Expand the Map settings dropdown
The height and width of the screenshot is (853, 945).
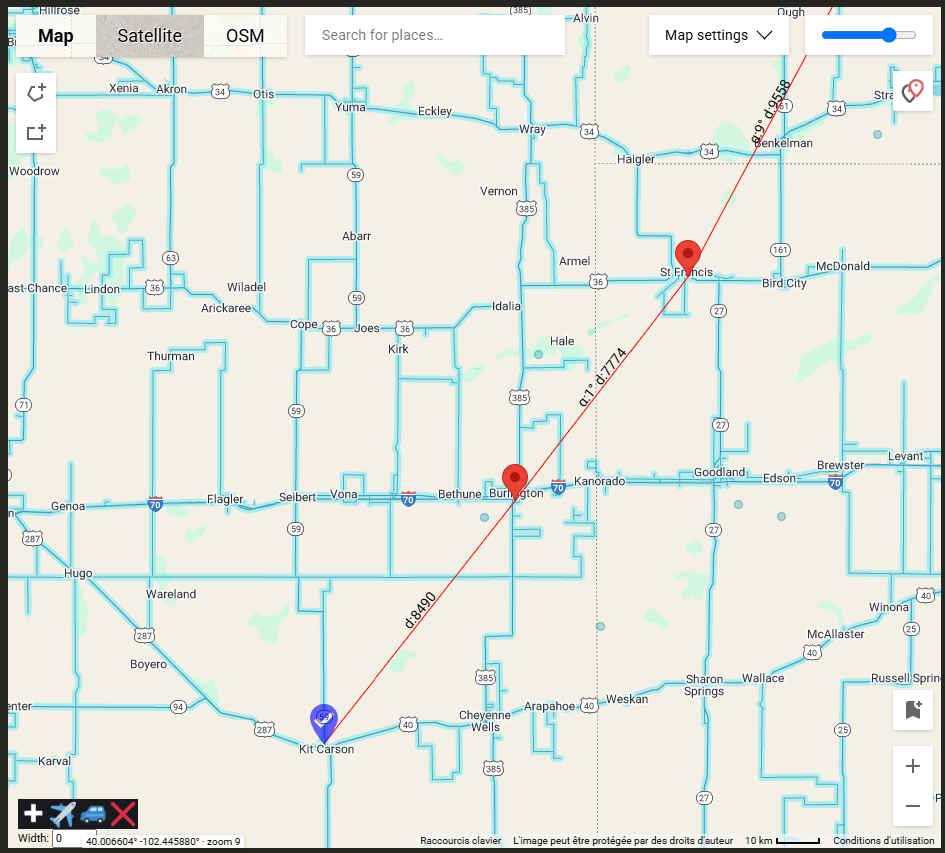[718, 35]
